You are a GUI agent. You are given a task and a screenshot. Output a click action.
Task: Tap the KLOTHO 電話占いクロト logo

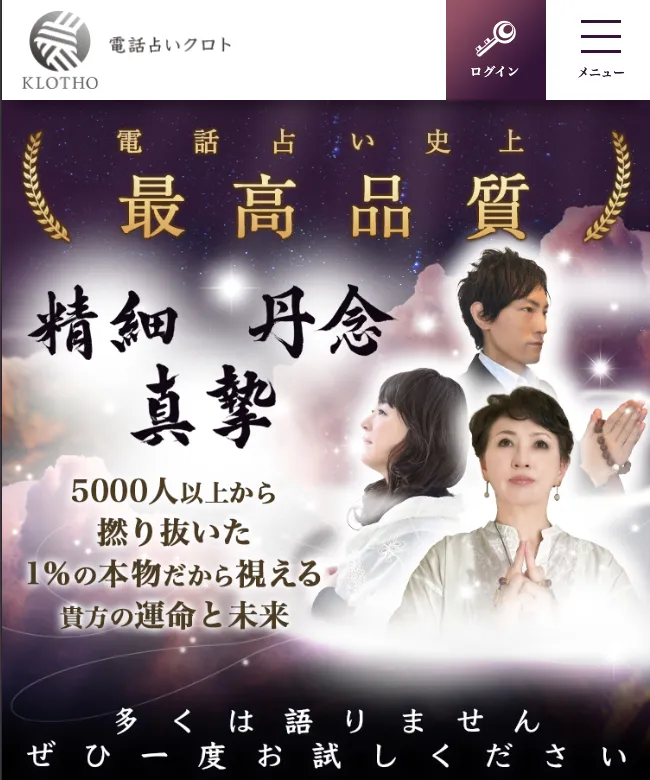pyautogui.click(x=130, y=50)
